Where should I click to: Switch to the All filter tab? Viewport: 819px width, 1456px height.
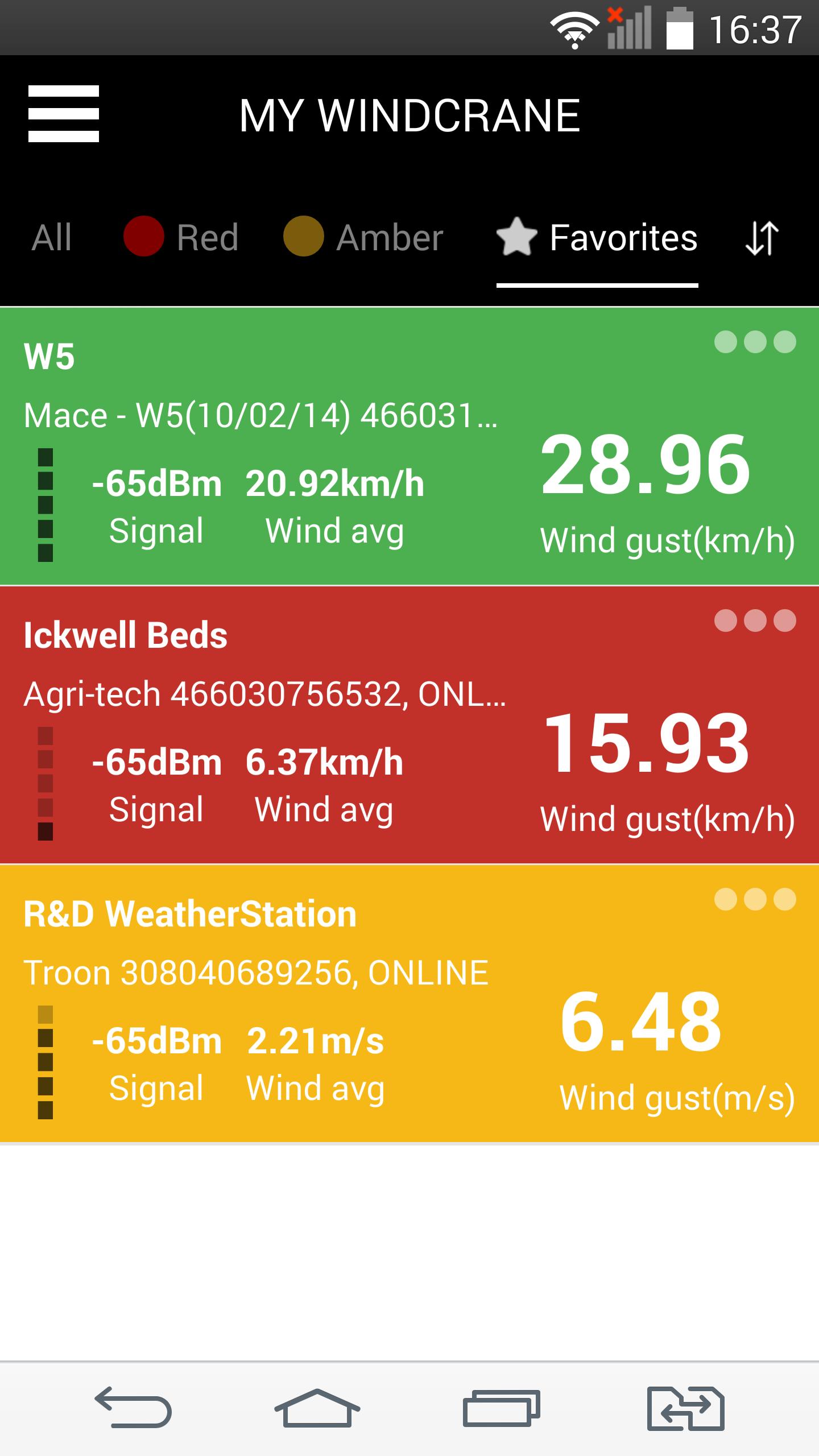pos(51,238)
